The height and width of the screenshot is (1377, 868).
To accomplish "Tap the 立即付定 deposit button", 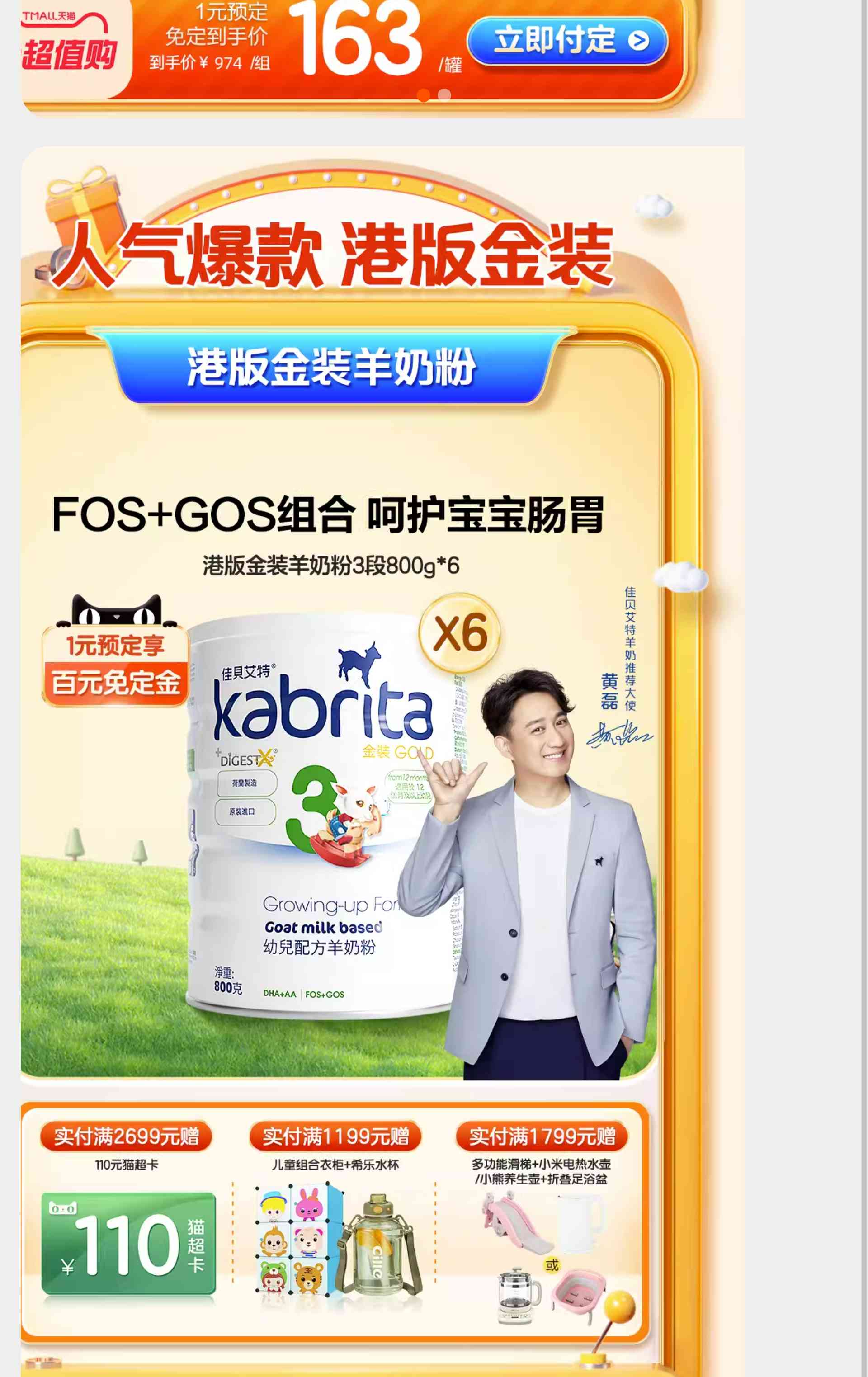I will (x=566, y=41).
